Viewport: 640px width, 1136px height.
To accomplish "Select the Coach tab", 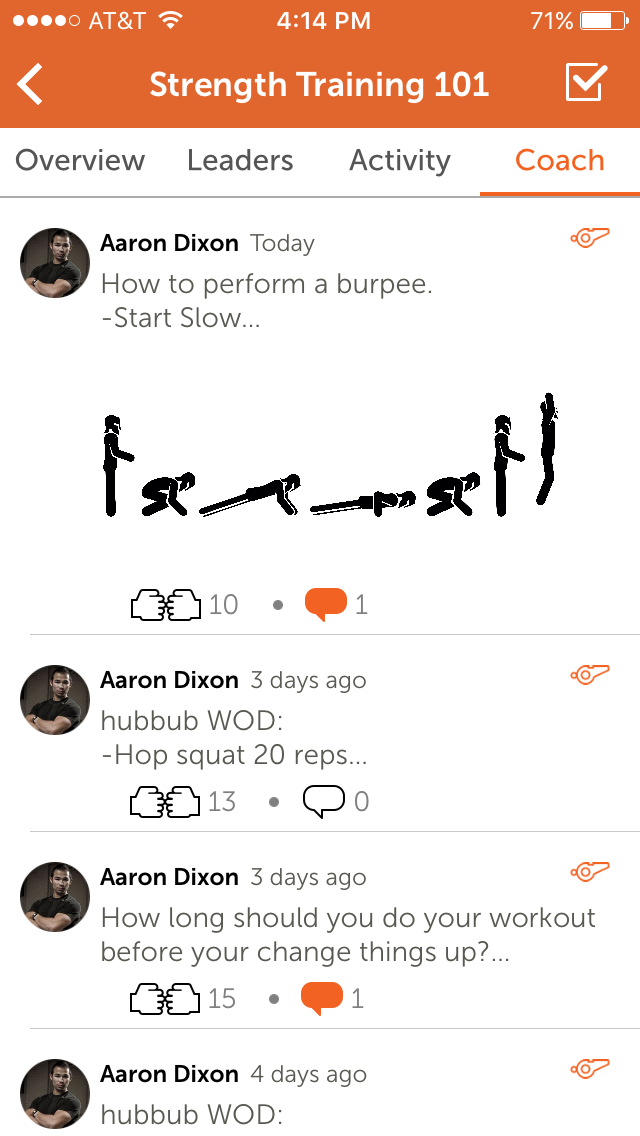I will [560, 160].
